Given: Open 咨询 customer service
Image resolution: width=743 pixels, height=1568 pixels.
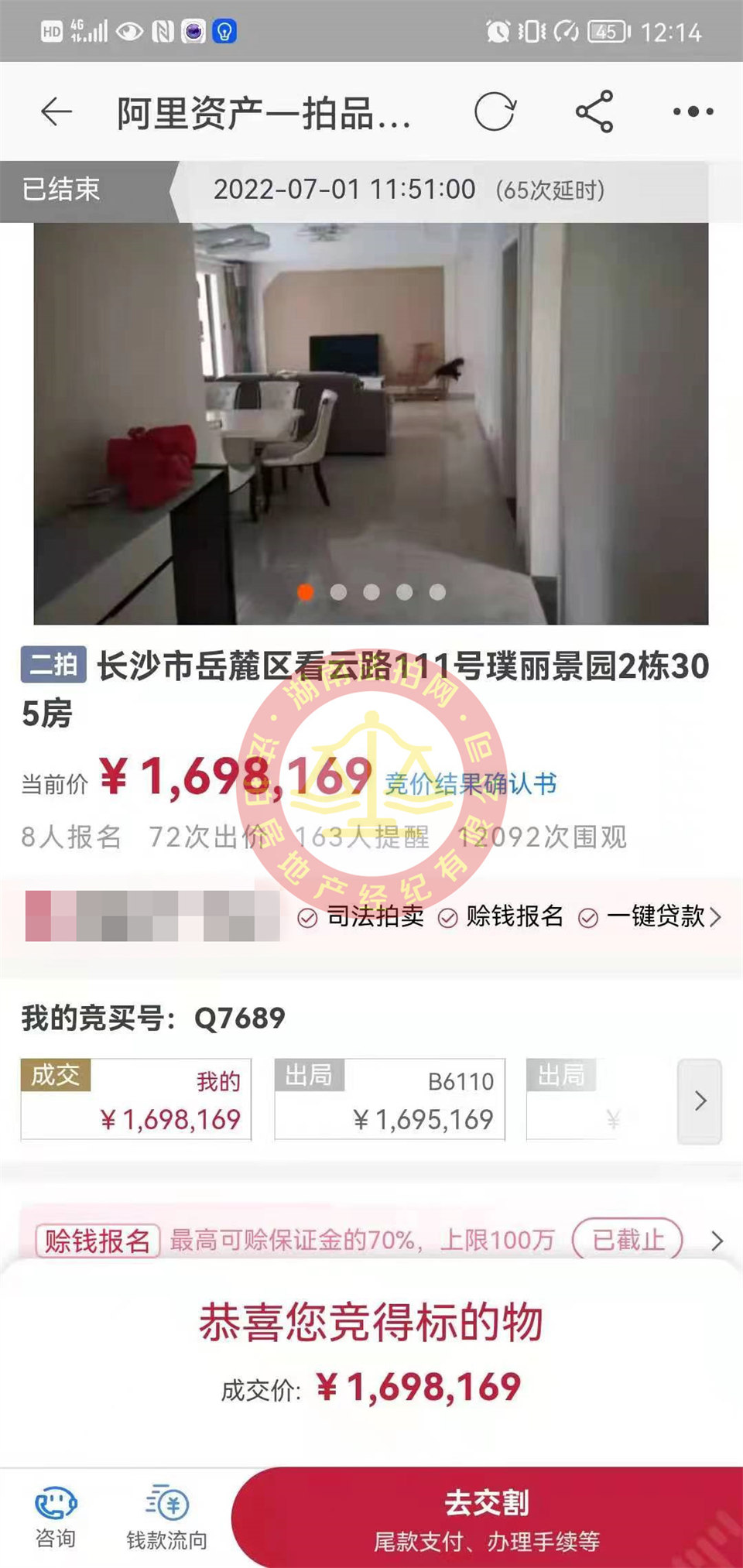Looking at the screenshot, I should coord(56,1517).
